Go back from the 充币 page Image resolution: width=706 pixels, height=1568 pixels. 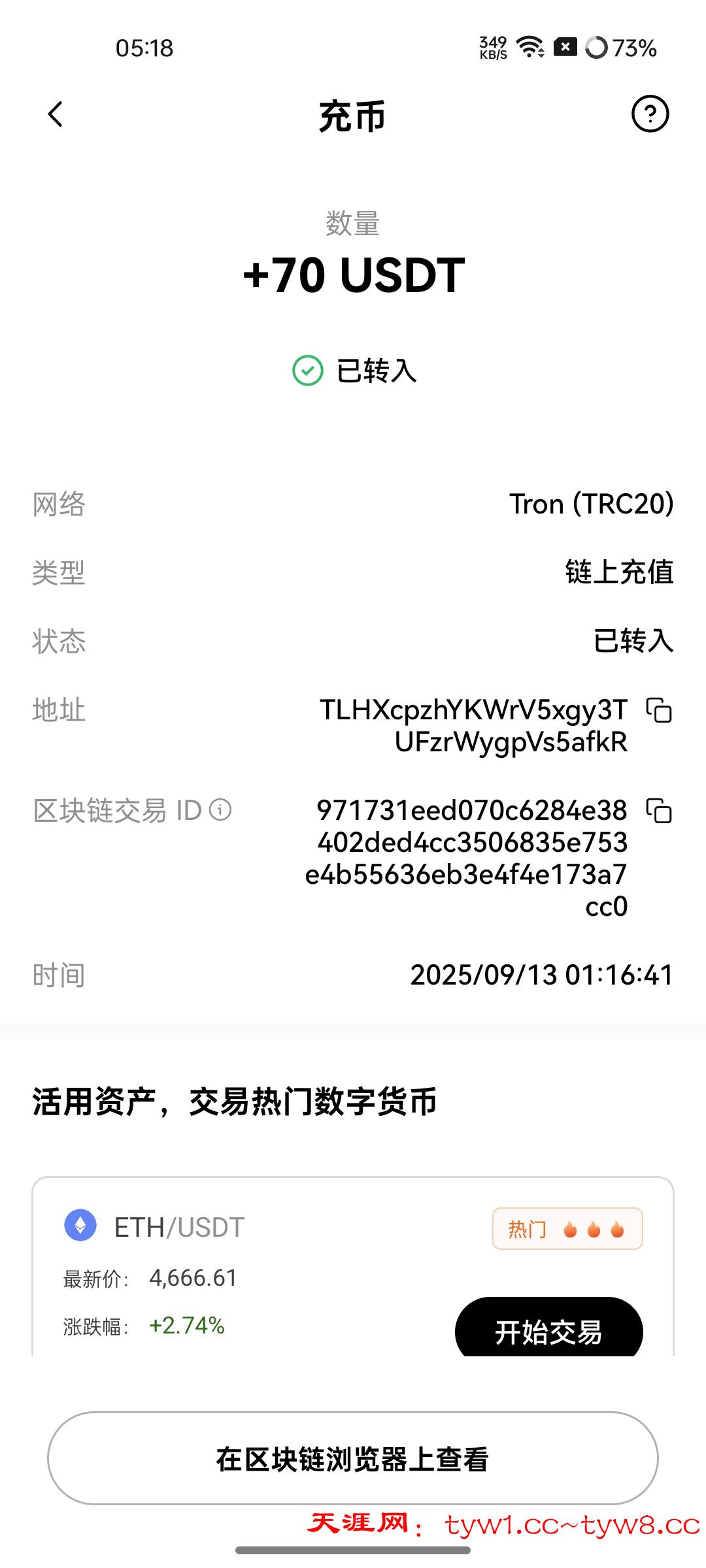[x=56, y=114]
